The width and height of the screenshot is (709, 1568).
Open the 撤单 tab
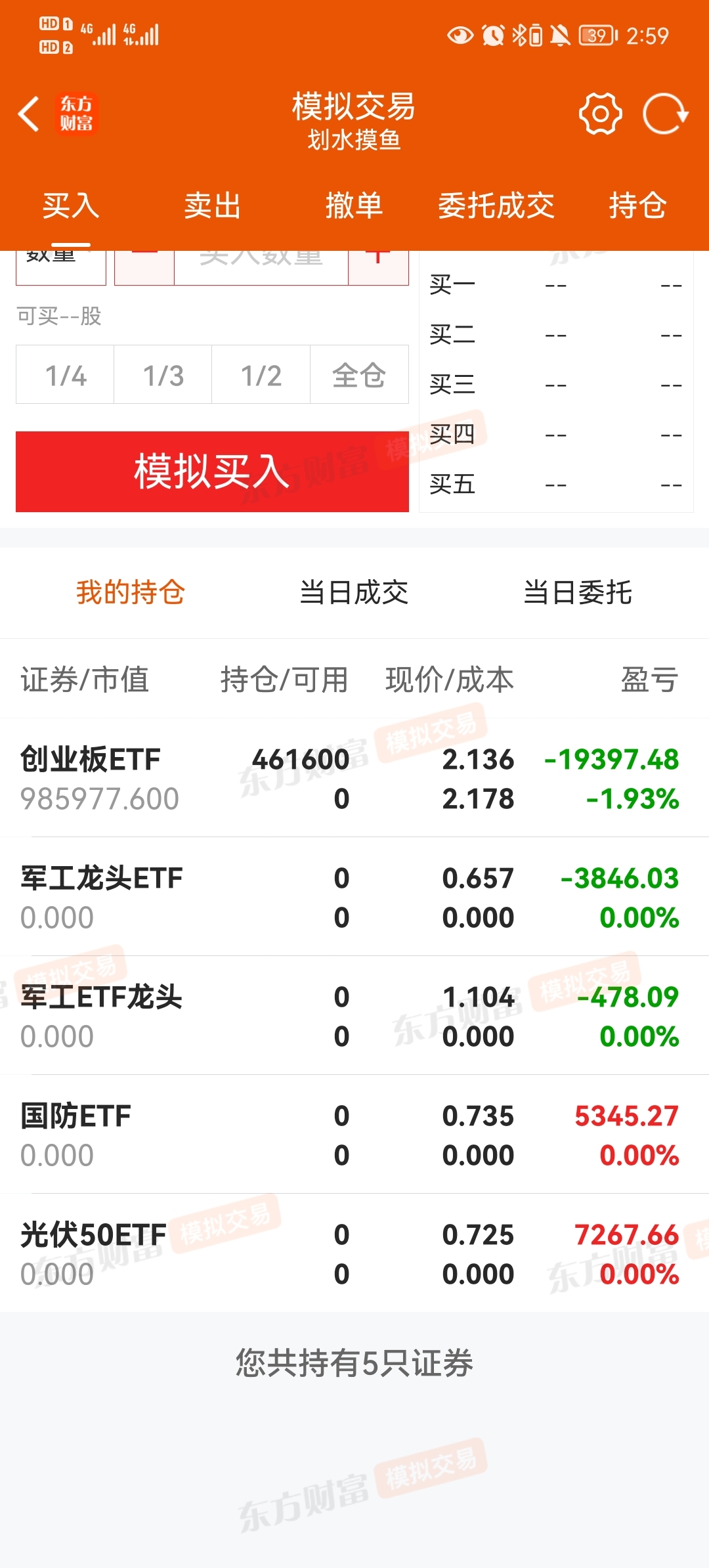click(x=354, y=206)
